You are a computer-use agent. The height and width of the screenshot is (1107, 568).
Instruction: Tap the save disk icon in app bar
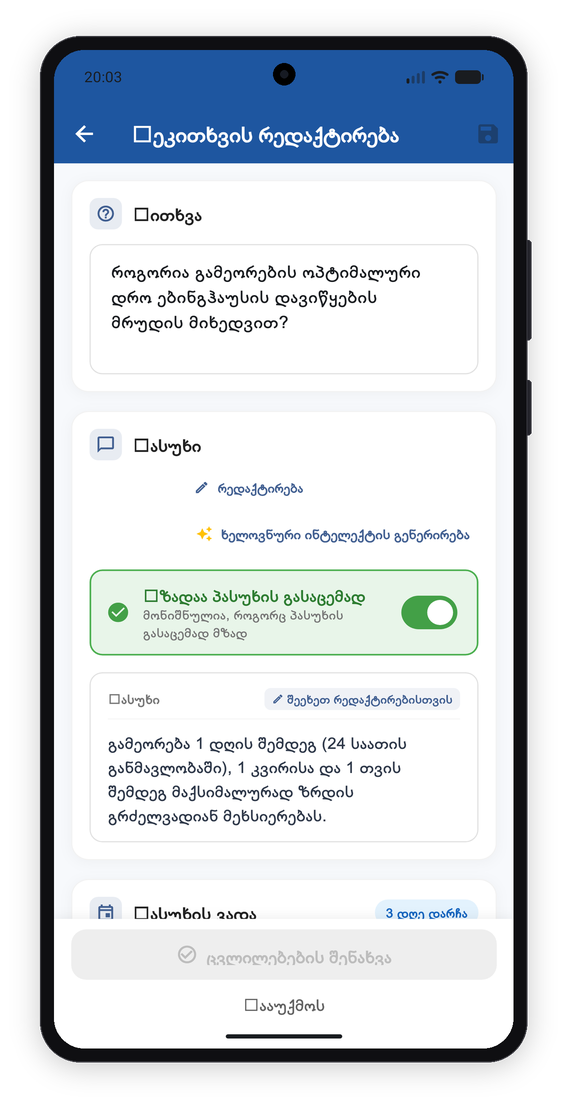pyautogui.click(x=488, y=134)
